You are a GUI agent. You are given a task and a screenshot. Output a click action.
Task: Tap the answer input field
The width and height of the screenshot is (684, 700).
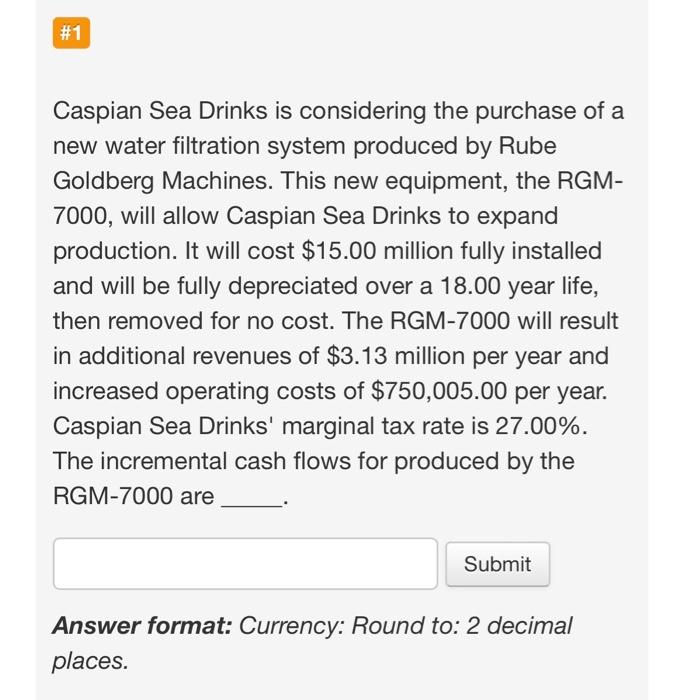(245, 564)
